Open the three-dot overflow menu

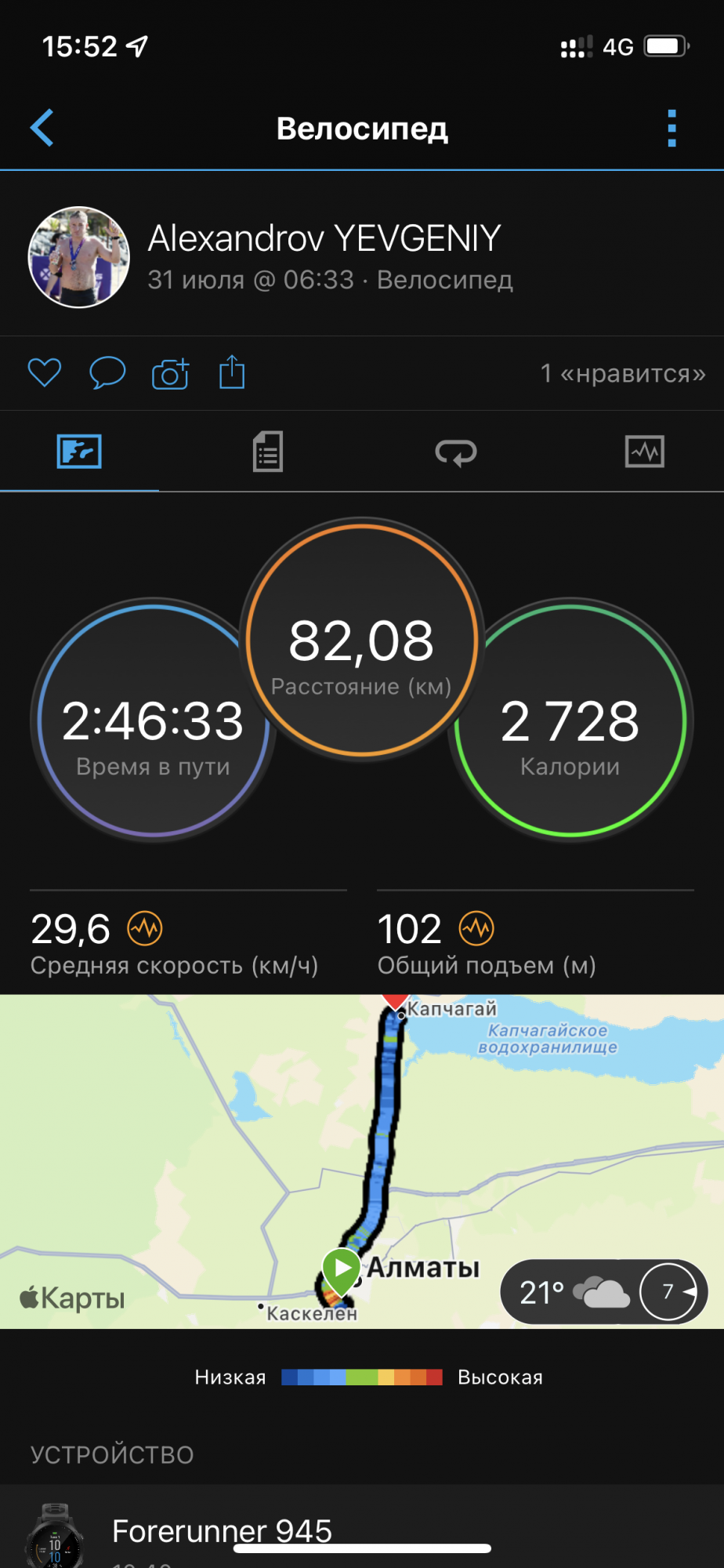coord(672,128)
